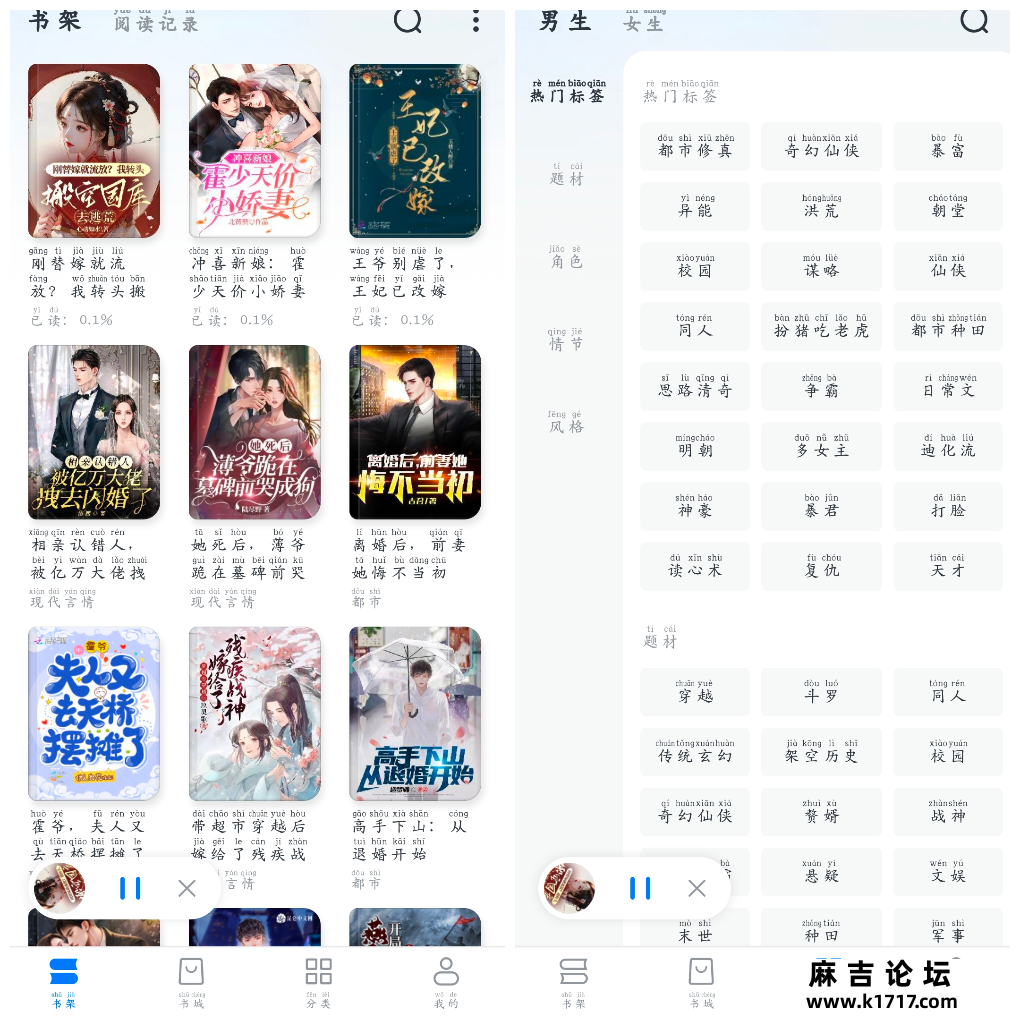Pick the 读心术 tag chip
1020x1020 pixels.
695,567
